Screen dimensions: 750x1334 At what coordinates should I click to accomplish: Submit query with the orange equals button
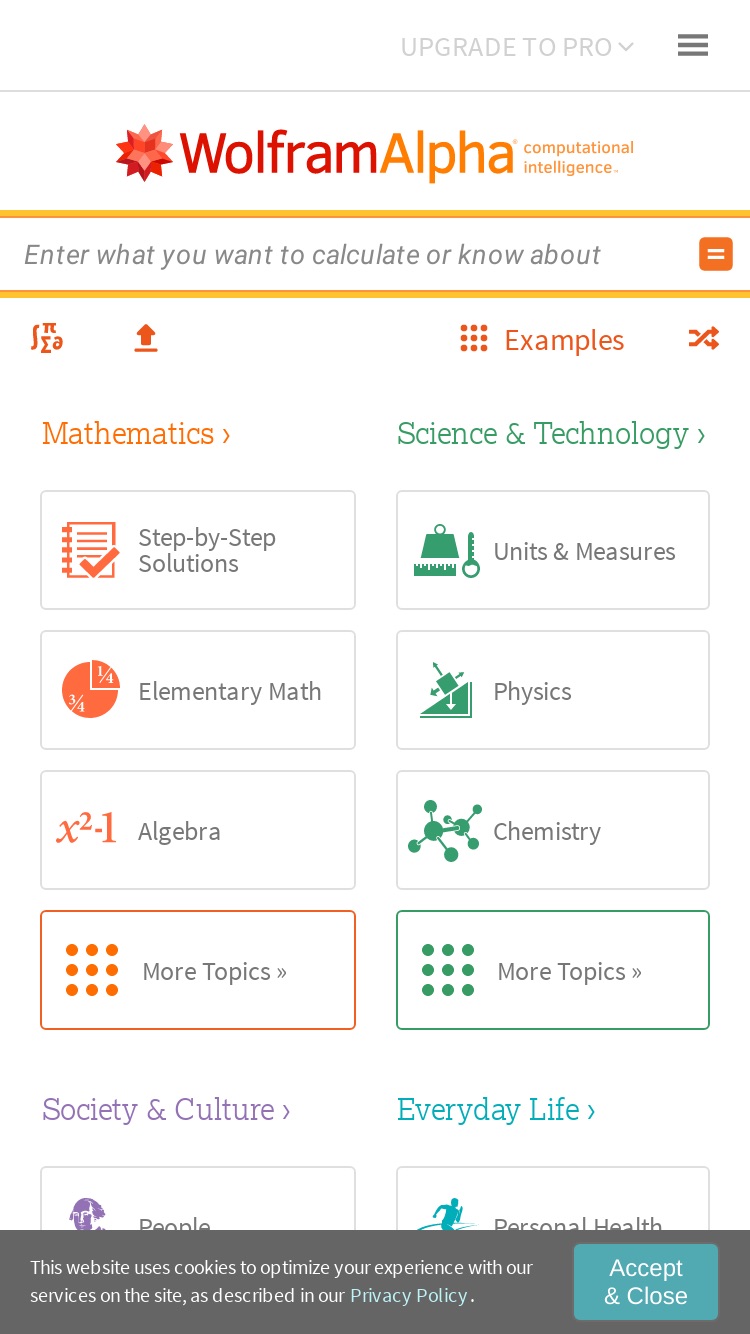pos(716,254)
